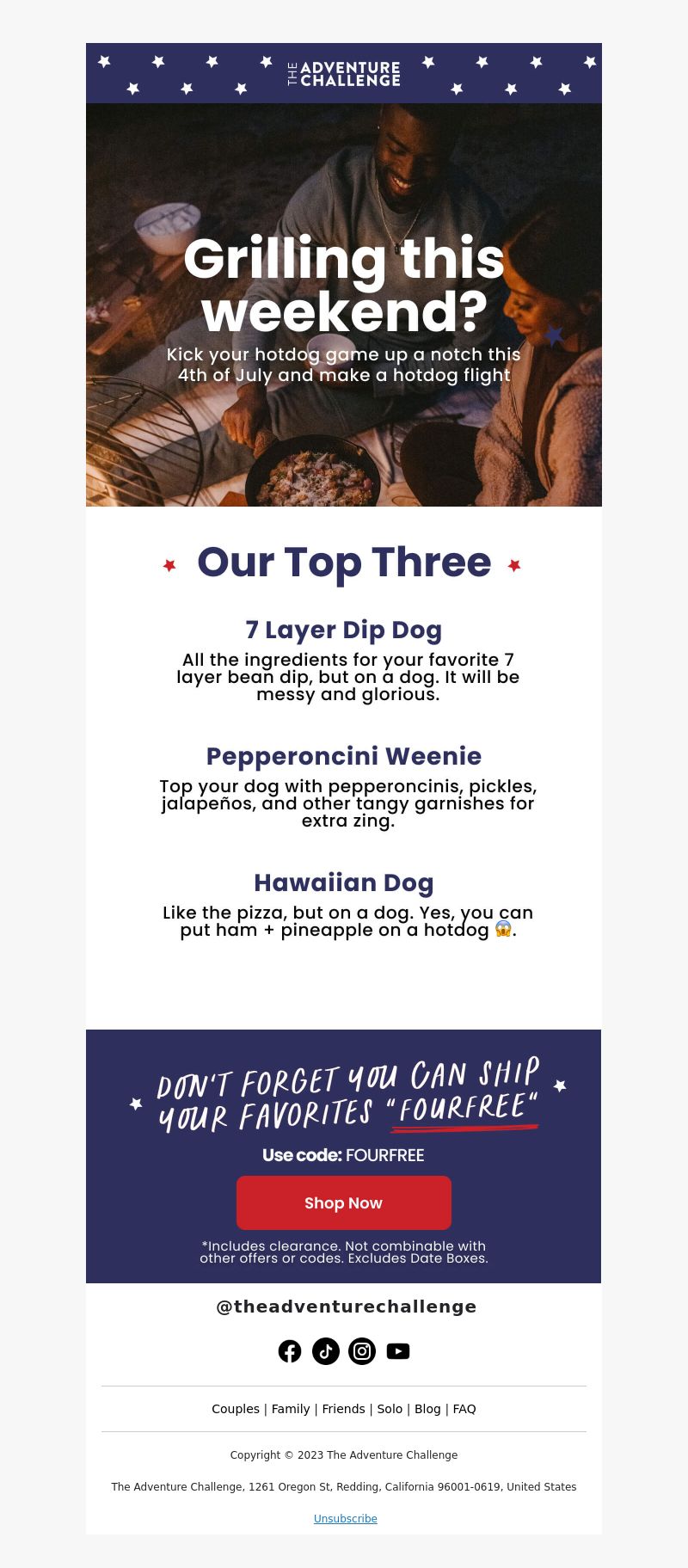This screenshot has width=688, height=1568.
Task: Select the Friends link
Action: 343,1409
